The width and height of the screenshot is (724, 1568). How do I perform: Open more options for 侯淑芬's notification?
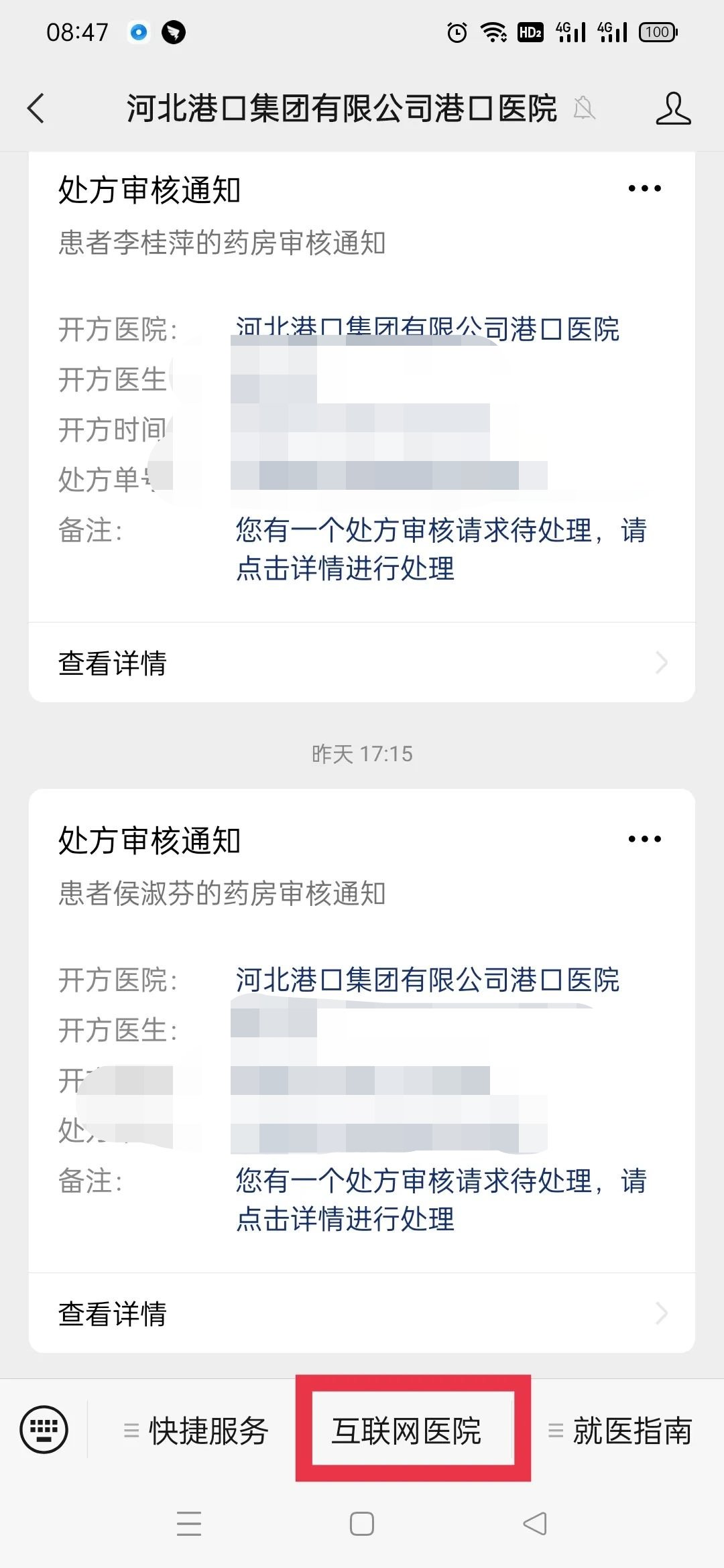[x=644, y=839]
